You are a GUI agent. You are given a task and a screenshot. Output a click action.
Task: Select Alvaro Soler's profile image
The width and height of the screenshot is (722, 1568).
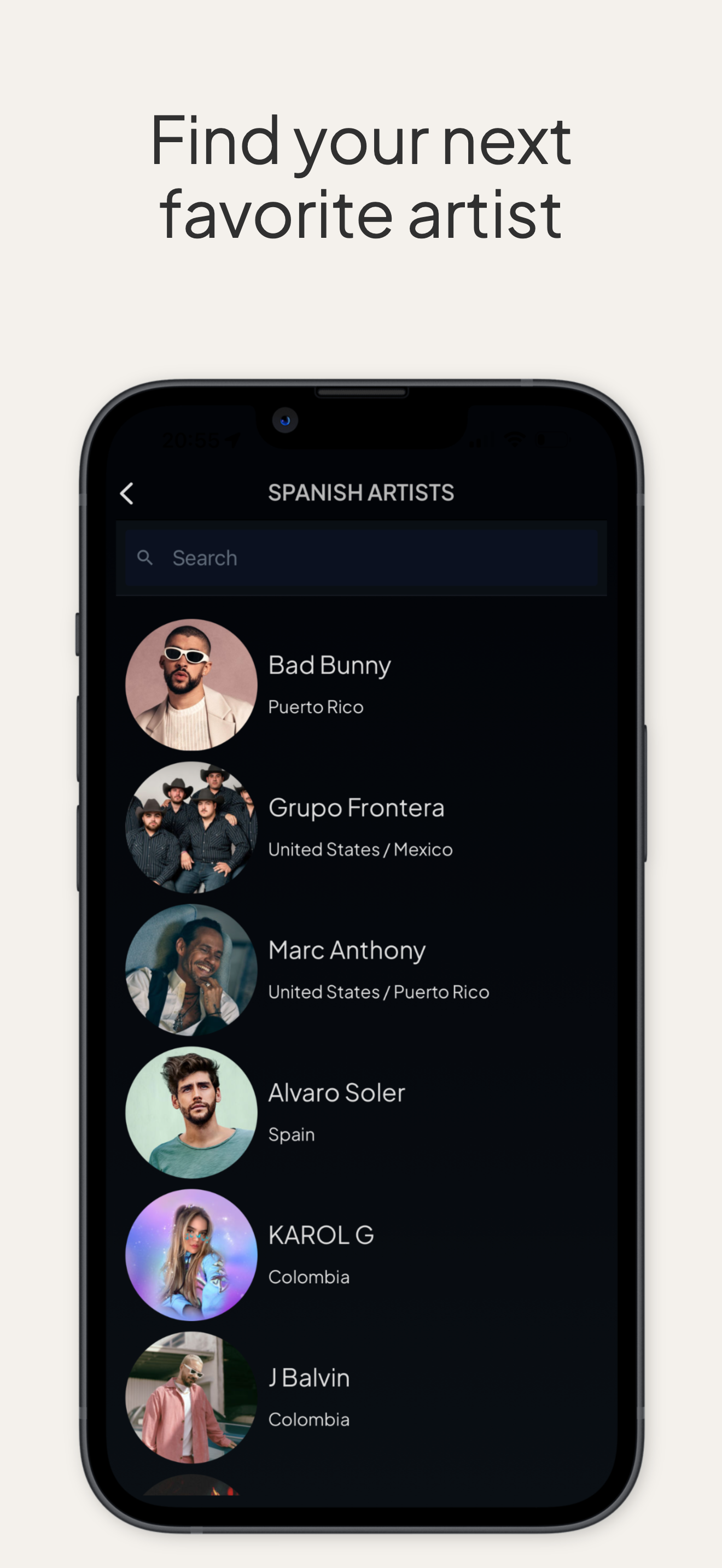point(190,1111)
